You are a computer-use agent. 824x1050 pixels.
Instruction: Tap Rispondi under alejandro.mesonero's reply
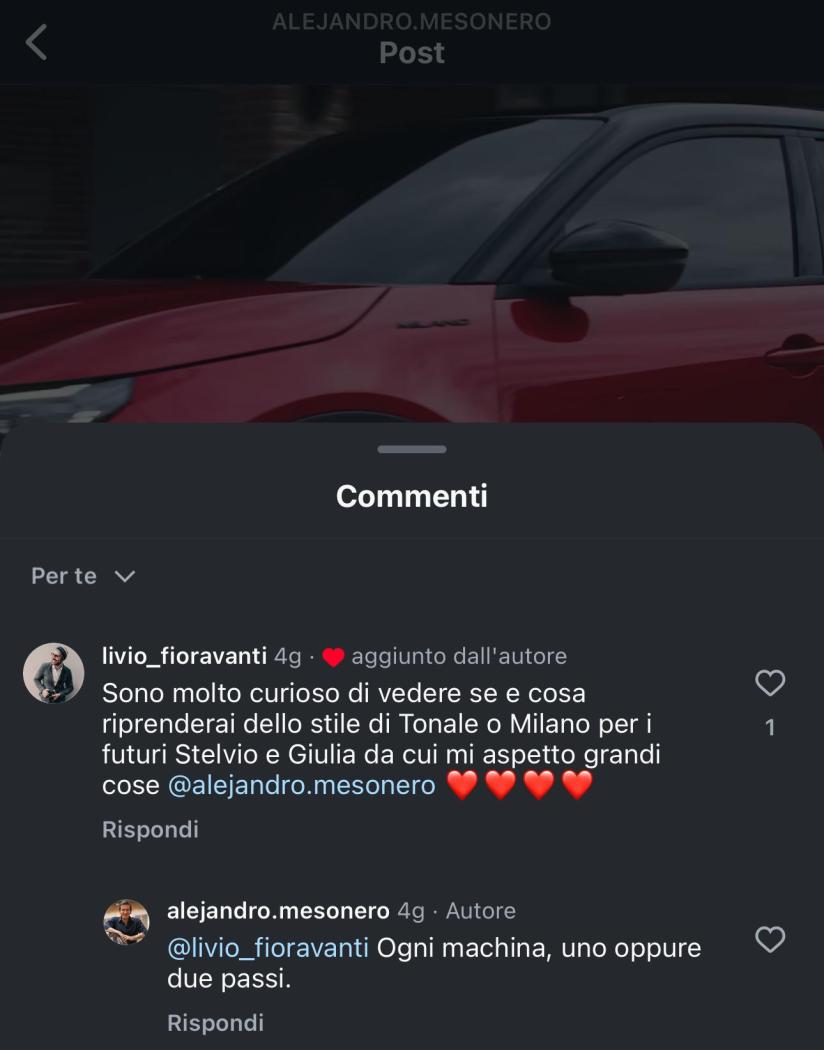[x=215, y=1023]
